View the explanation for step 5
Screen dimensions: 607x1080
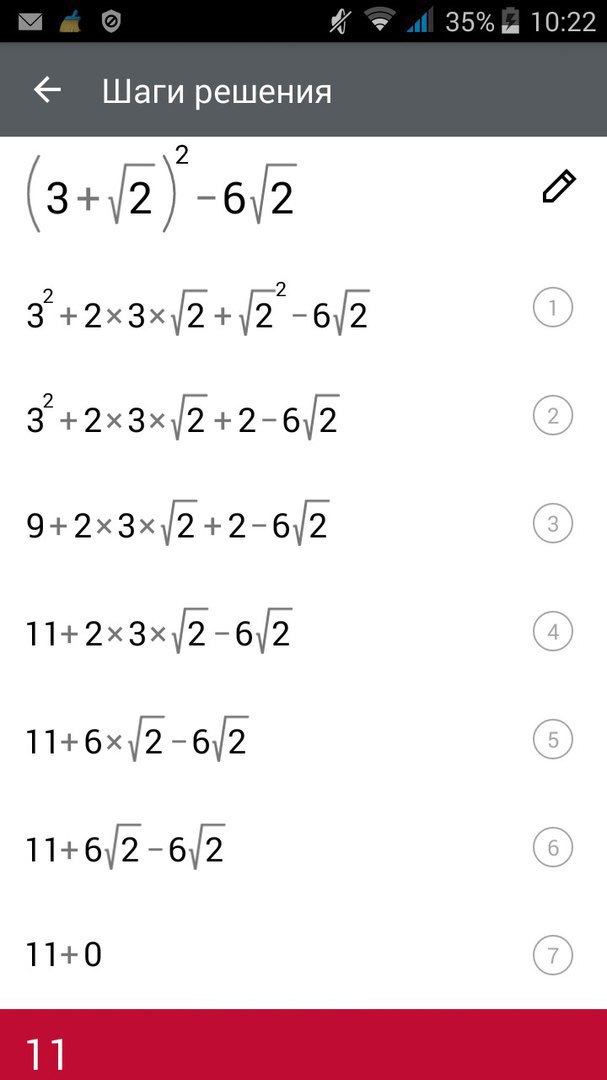pyautogui.click(x=552, y=741)
